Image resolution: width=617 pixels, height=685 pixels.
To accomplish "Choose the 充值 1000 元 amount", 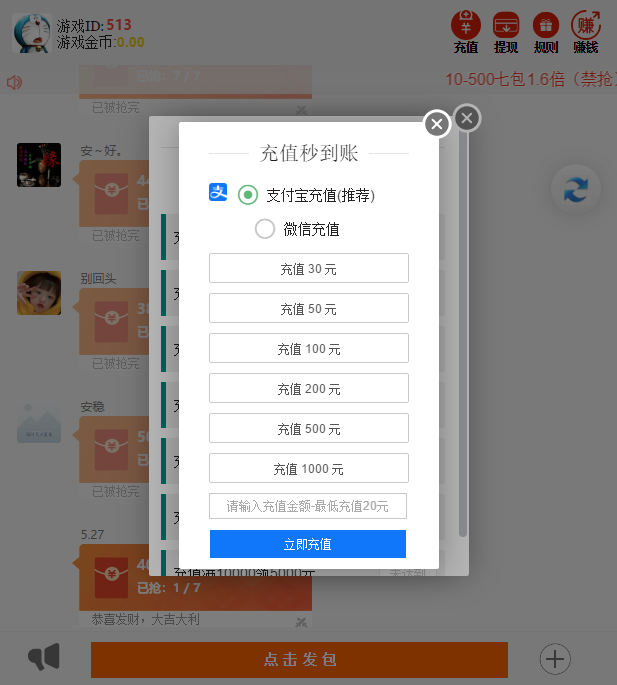I will click(x=308, y=468).
